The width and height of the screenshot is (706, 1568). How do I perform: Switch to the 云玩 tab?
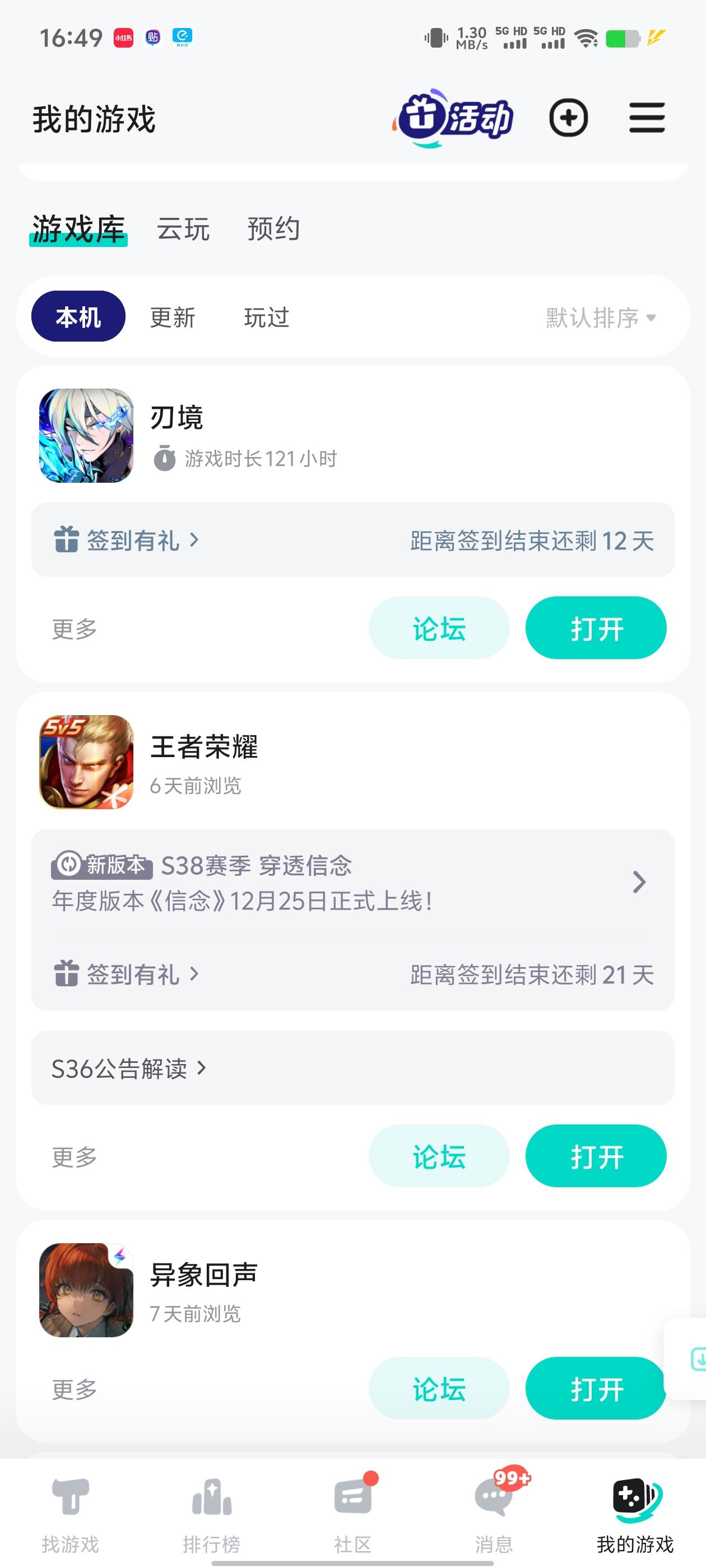183,230
